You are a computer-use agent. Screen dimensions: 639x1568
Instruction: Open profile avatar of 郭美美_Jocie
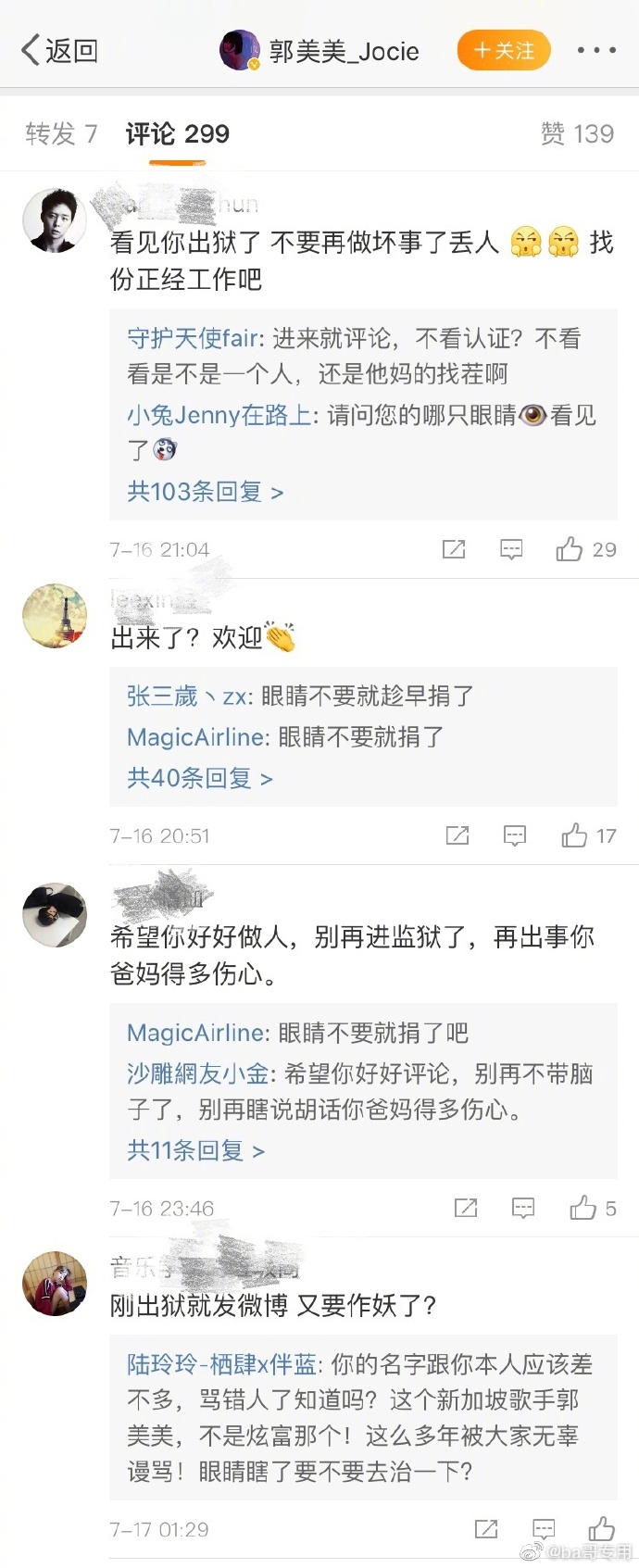click(x=239, y=51)
